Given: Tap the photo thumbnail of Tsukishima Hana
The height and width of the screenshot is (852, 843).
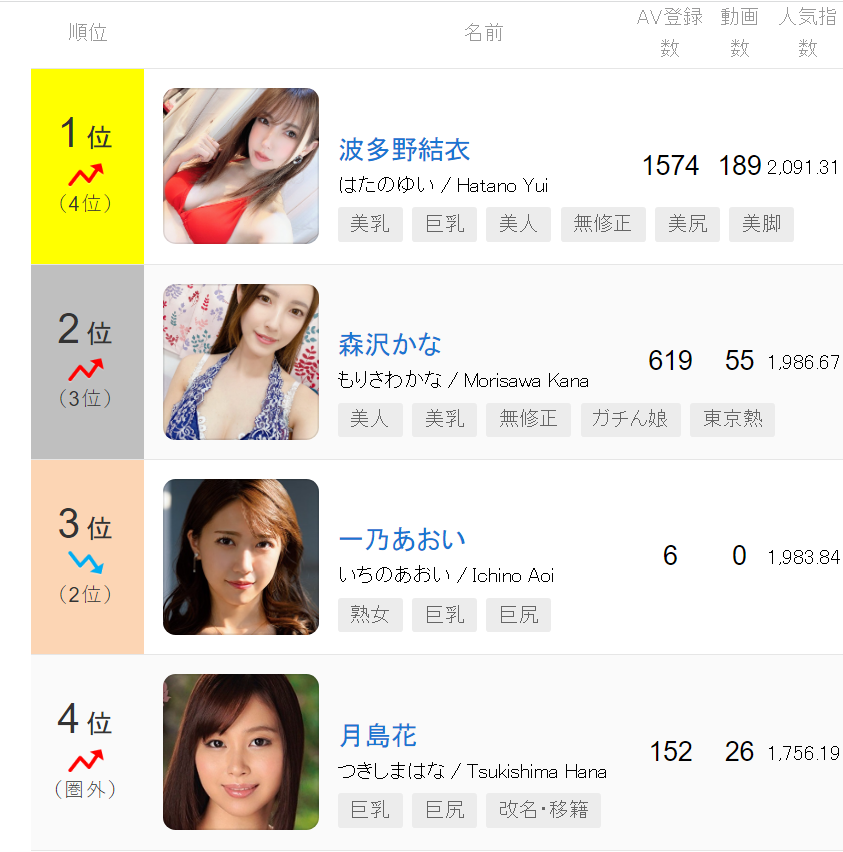Looking at the screenshot, I should tap(241, 752).
